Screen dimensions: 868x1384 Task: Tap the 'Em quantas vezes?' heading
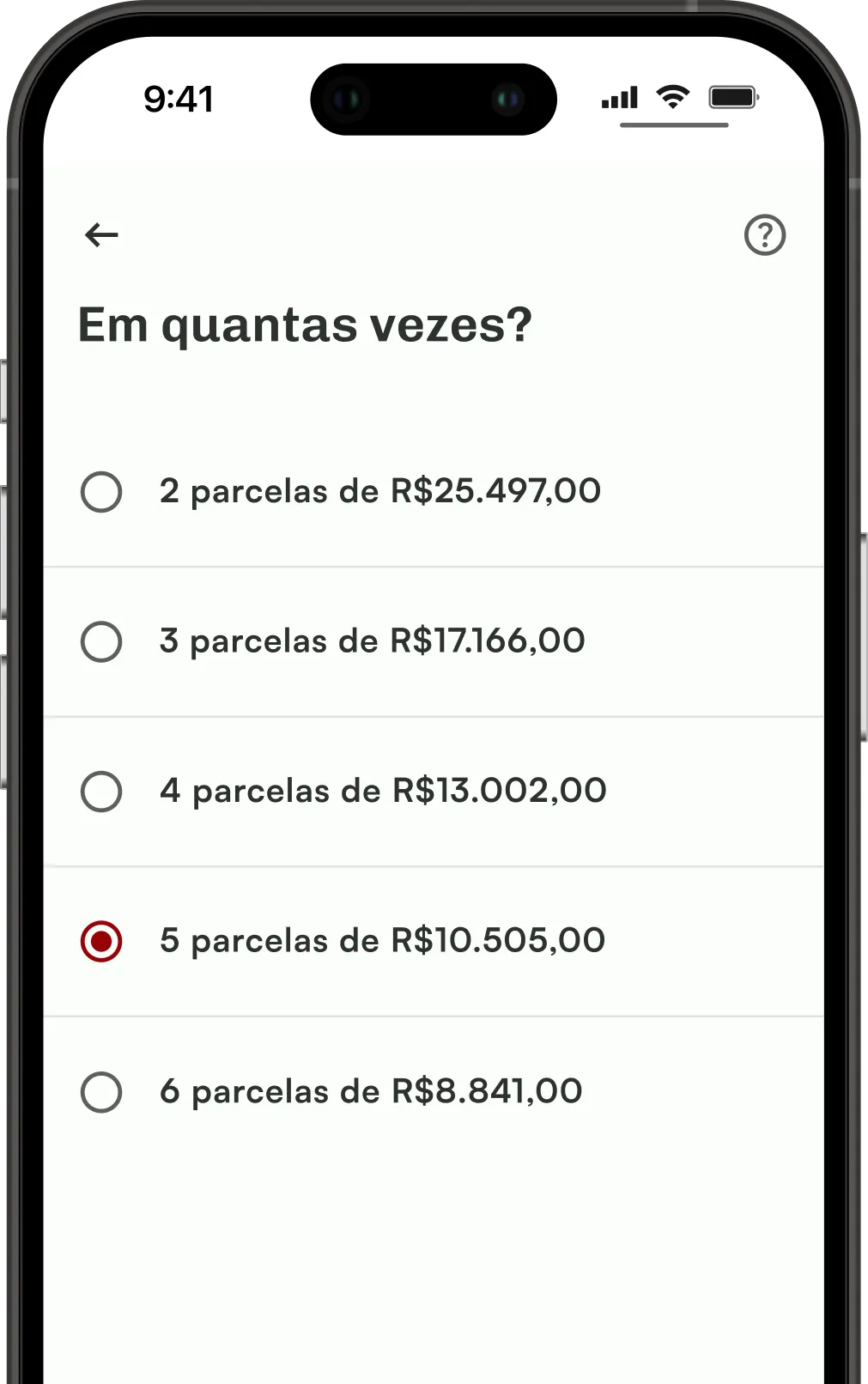click(x=305, y=325)
